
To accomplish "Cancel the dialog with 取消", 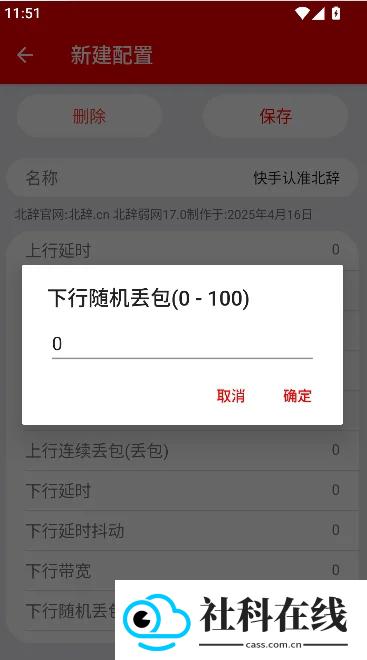I will [x=230, y=396].
